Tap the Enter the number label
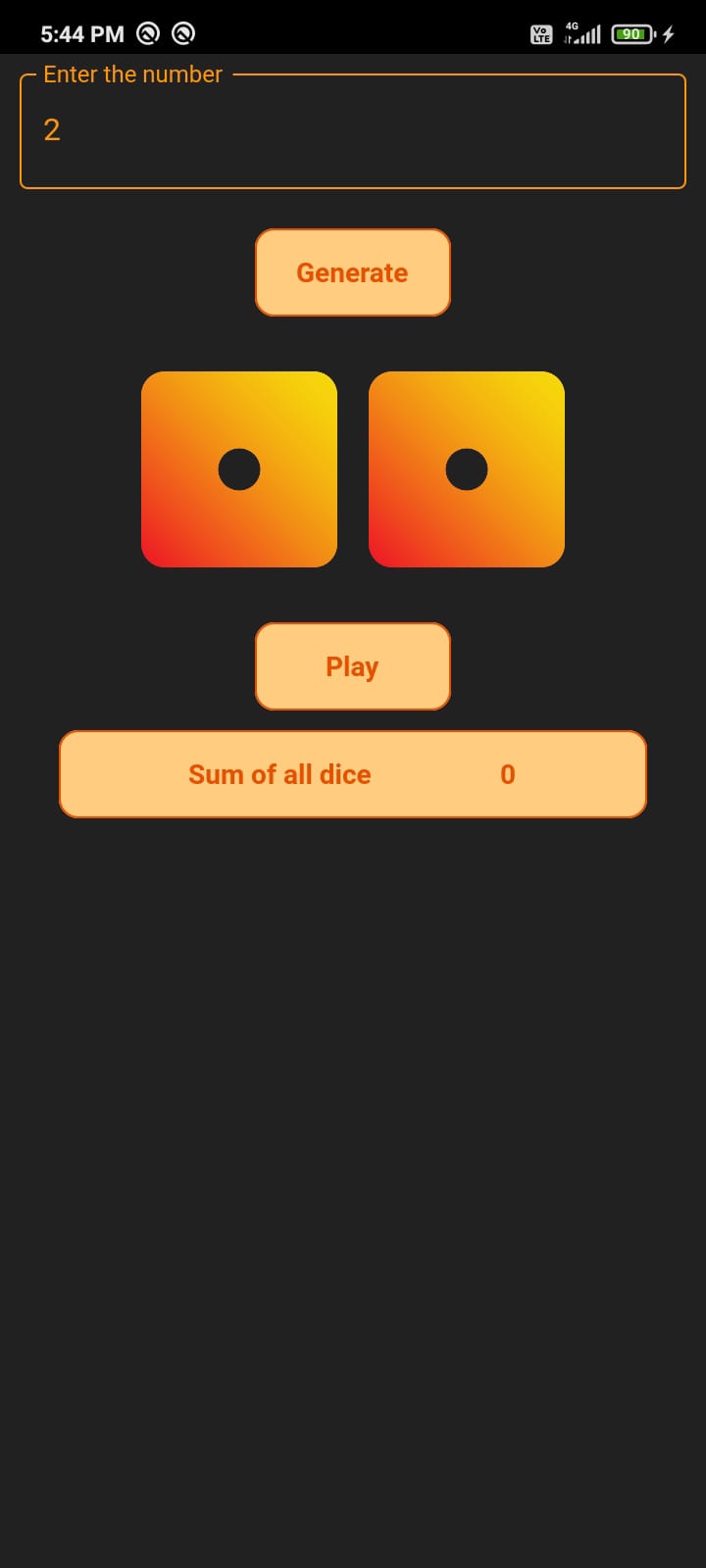The width and height of the screenshot is (706, 1568). (131, 73)
